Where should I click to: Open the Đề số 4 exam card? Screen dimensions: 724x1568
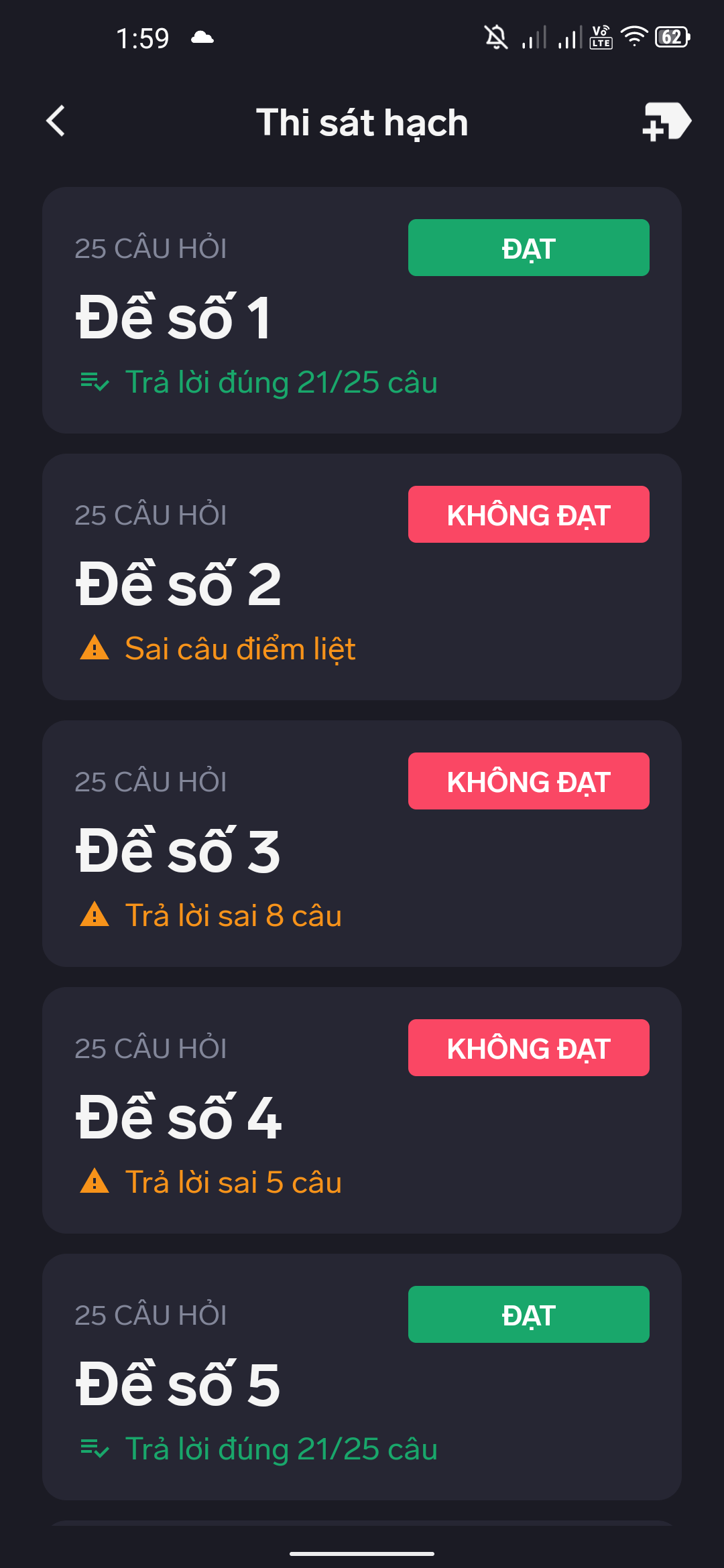click(x=362, y=1110)
